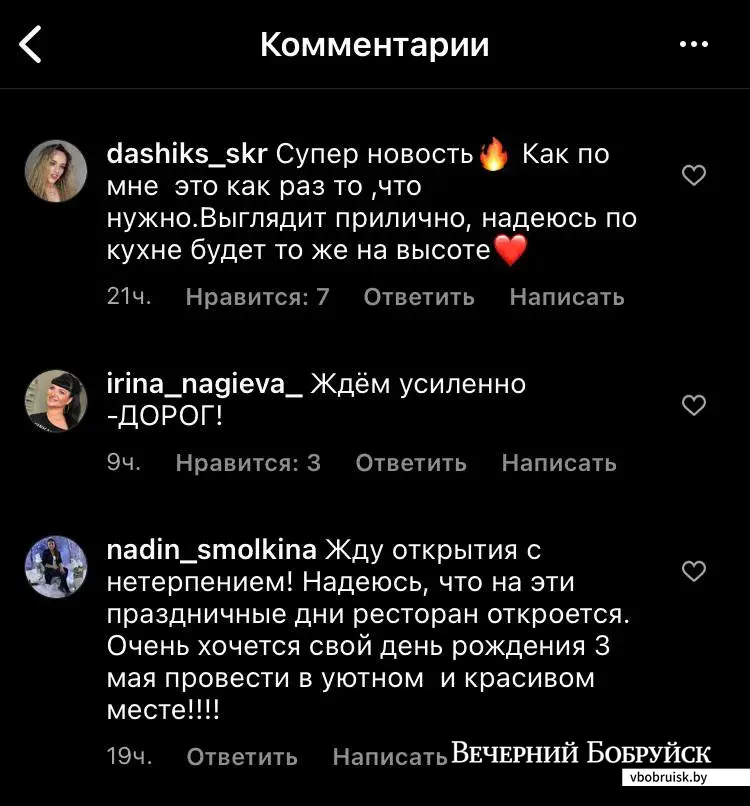
Task: Reply to irina_nagieva_'s comment via Ответить
Action: point(411,463)
